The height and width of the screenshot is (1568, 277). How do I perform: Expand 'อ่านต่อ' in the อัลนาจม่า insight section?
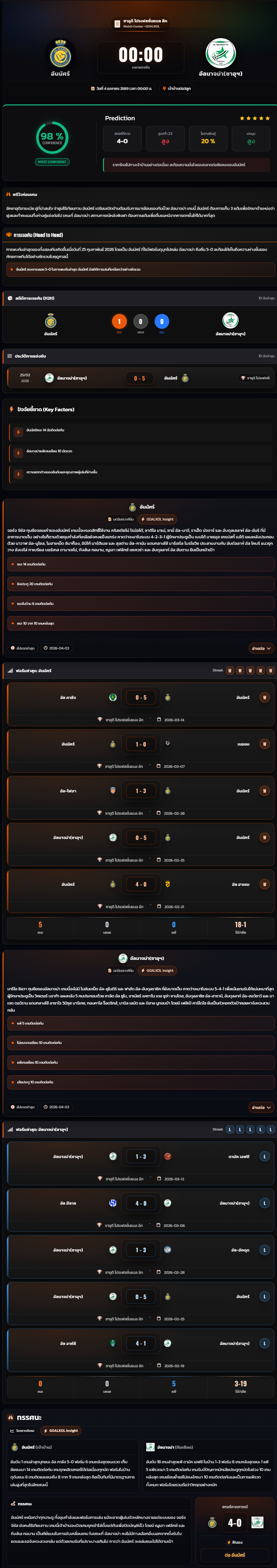[x=261, y=1107]
